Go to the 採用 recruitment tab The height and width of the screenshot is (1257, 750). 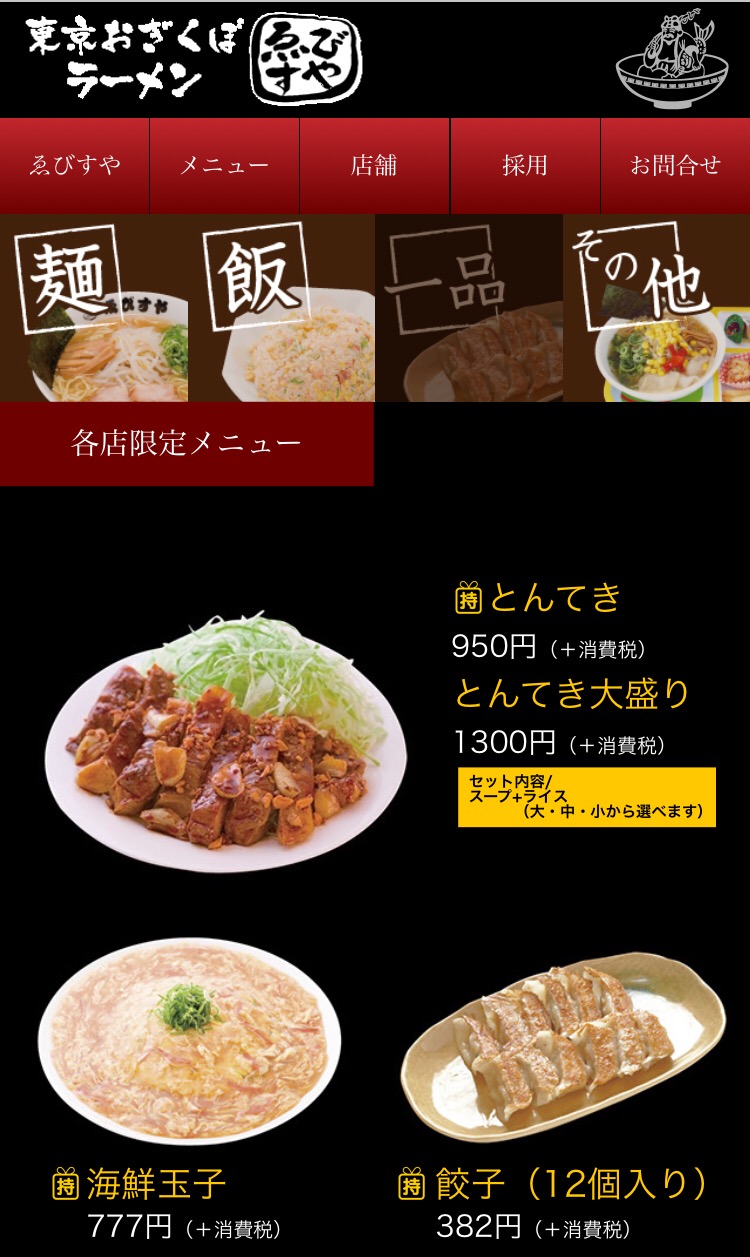click(525, 165)
